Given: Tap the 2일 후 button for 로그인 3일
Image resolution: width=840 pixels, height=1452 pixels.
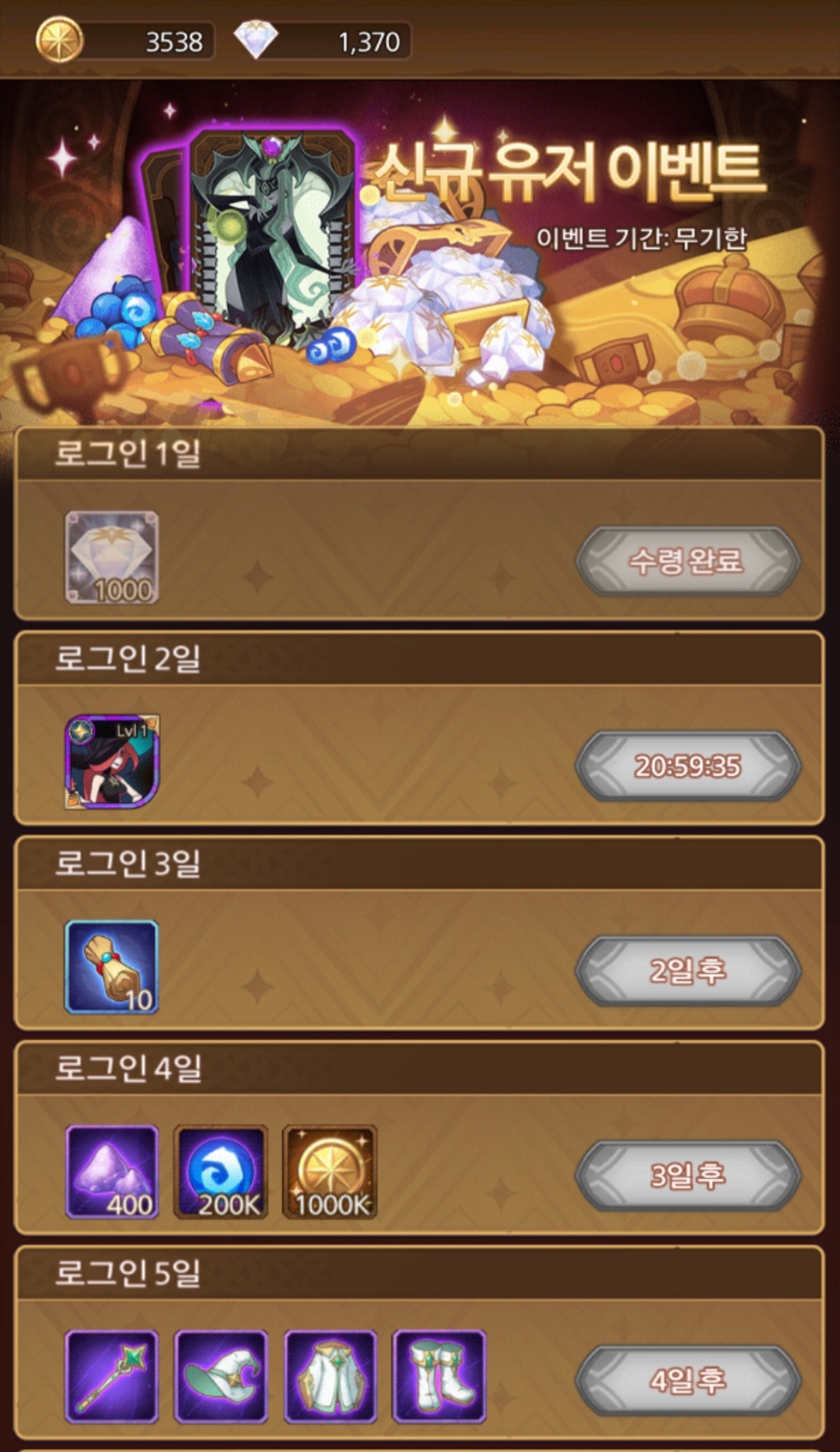Looking at the screenshot, I should [688, 971].
